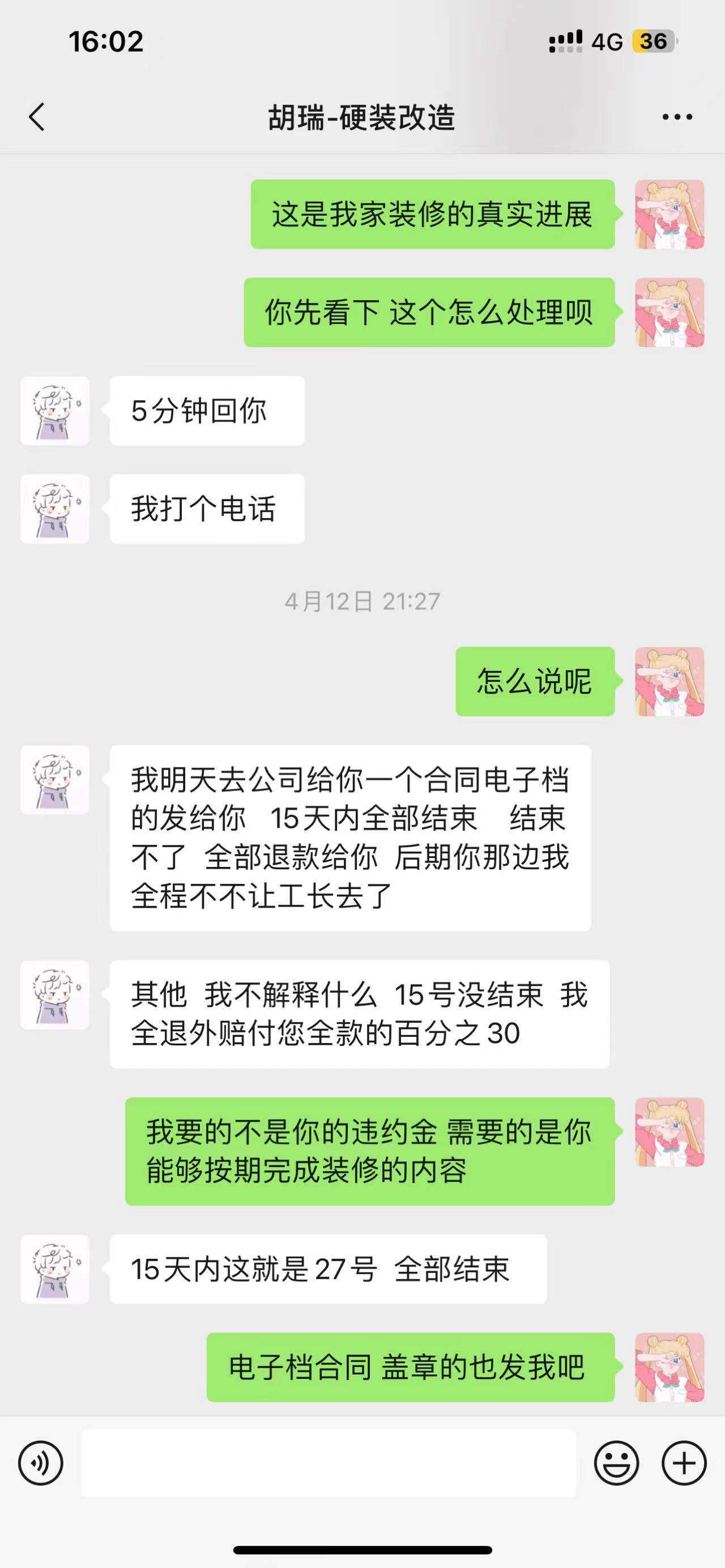Open my avatar beside "怎么说呢"
Image resolution: width=725 pixels, height=1568 pixels.
[x=669, y=681]
